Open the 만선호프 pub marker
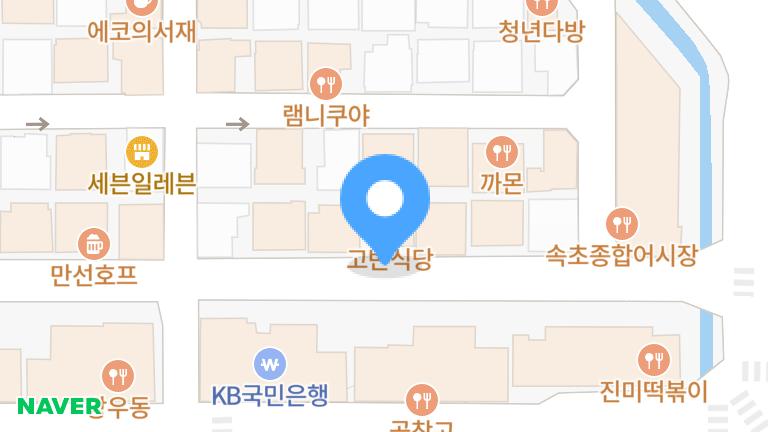 click(93, 242)
